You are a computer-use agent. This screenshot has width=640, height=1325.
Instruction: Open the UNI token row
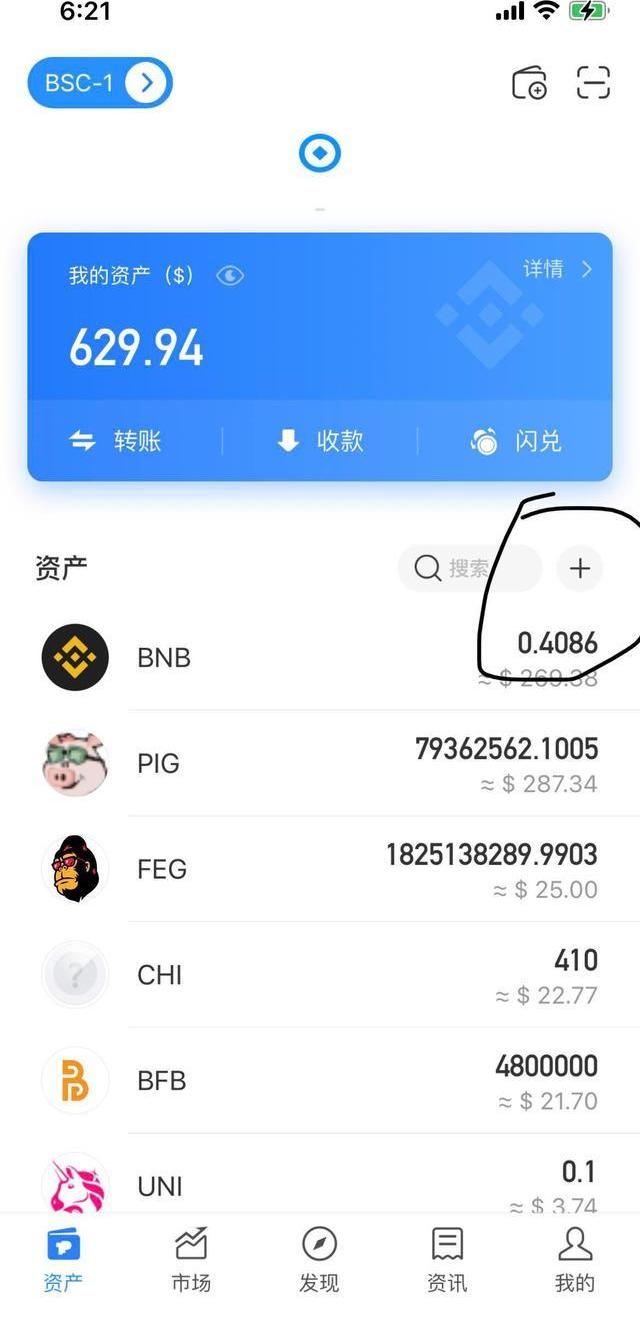coord(320,1185)
